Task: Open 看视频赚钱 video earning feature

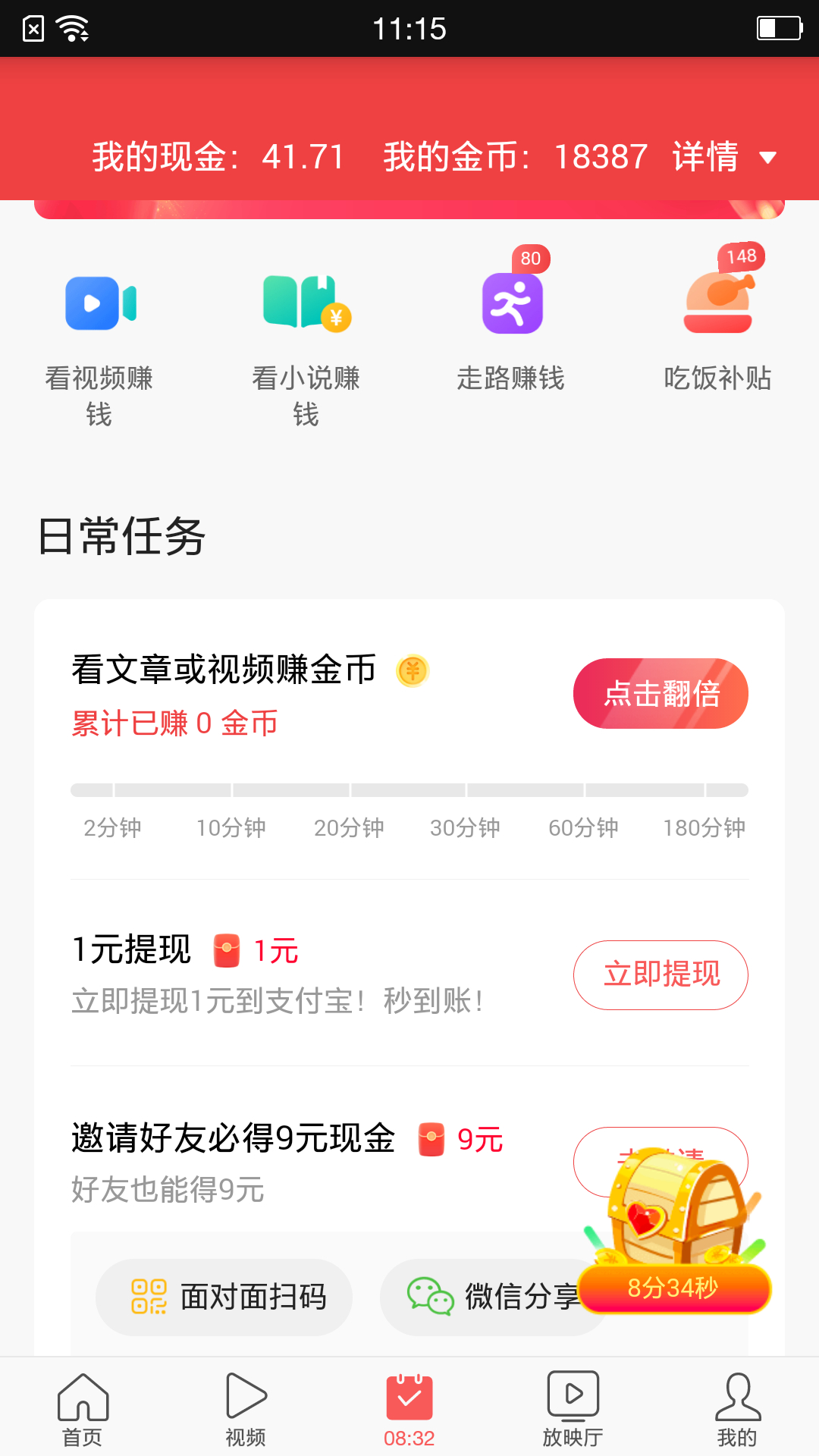Action: 99,303
